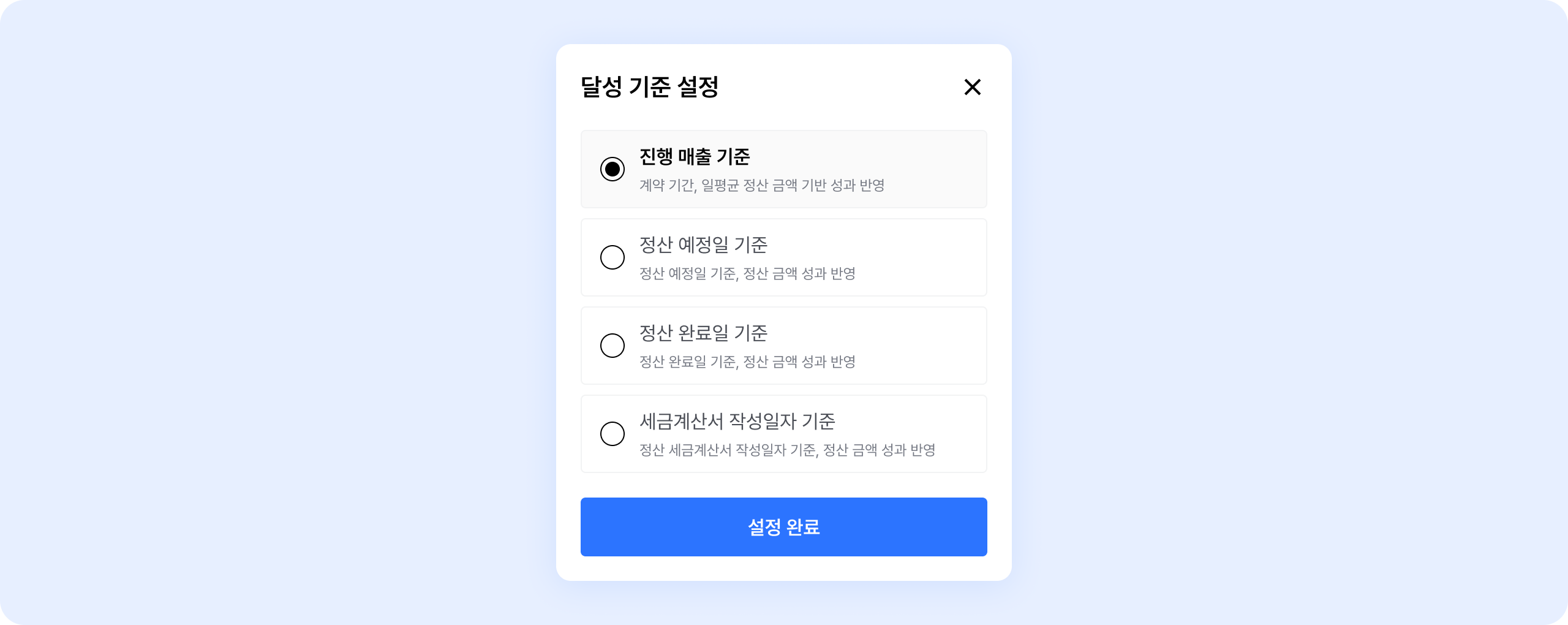This screenshot has height=625, width=1568.
Task: Pick the 정산 완료일 기준 option
Action: [612, 346]
